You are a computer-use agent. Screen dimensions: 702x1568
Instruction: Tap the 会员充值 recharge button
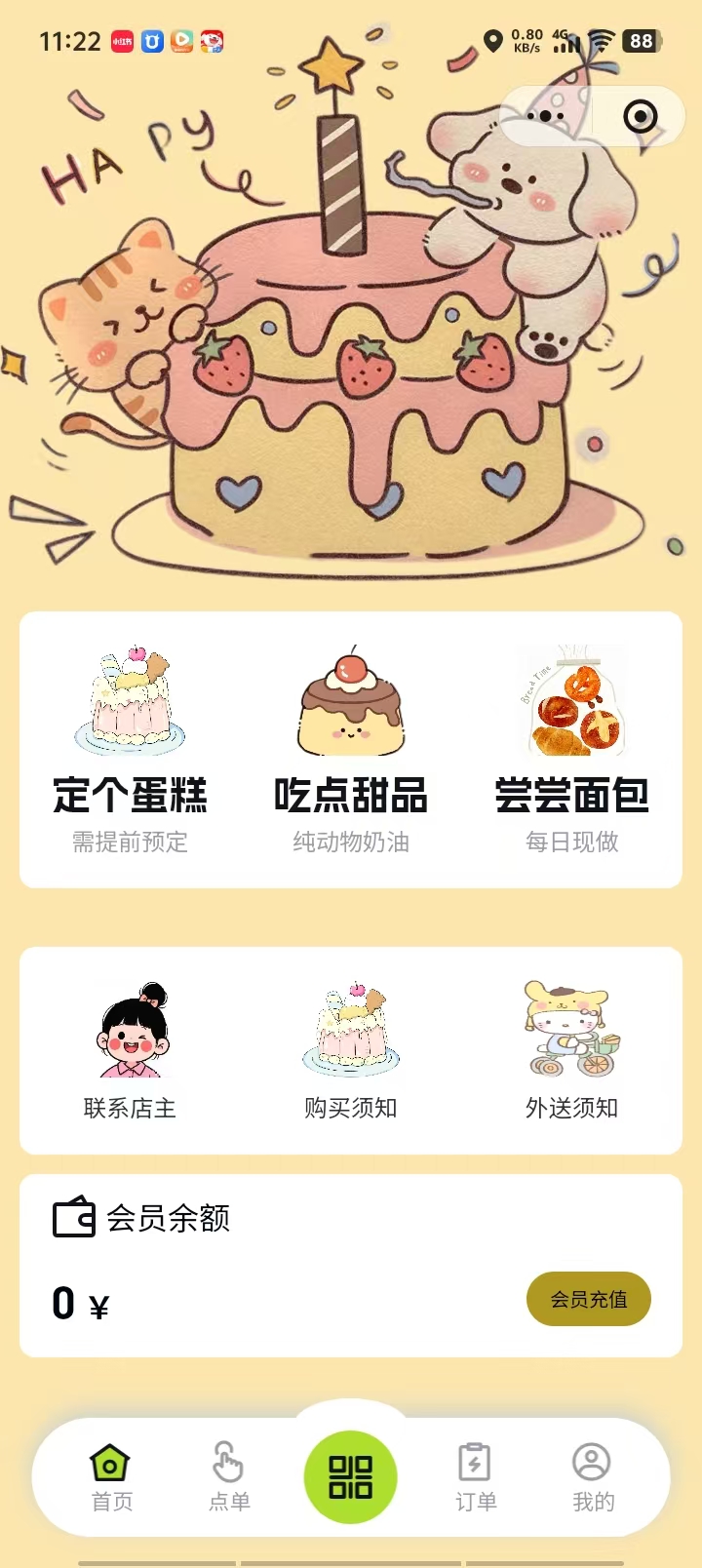(x=589, y=1299)
